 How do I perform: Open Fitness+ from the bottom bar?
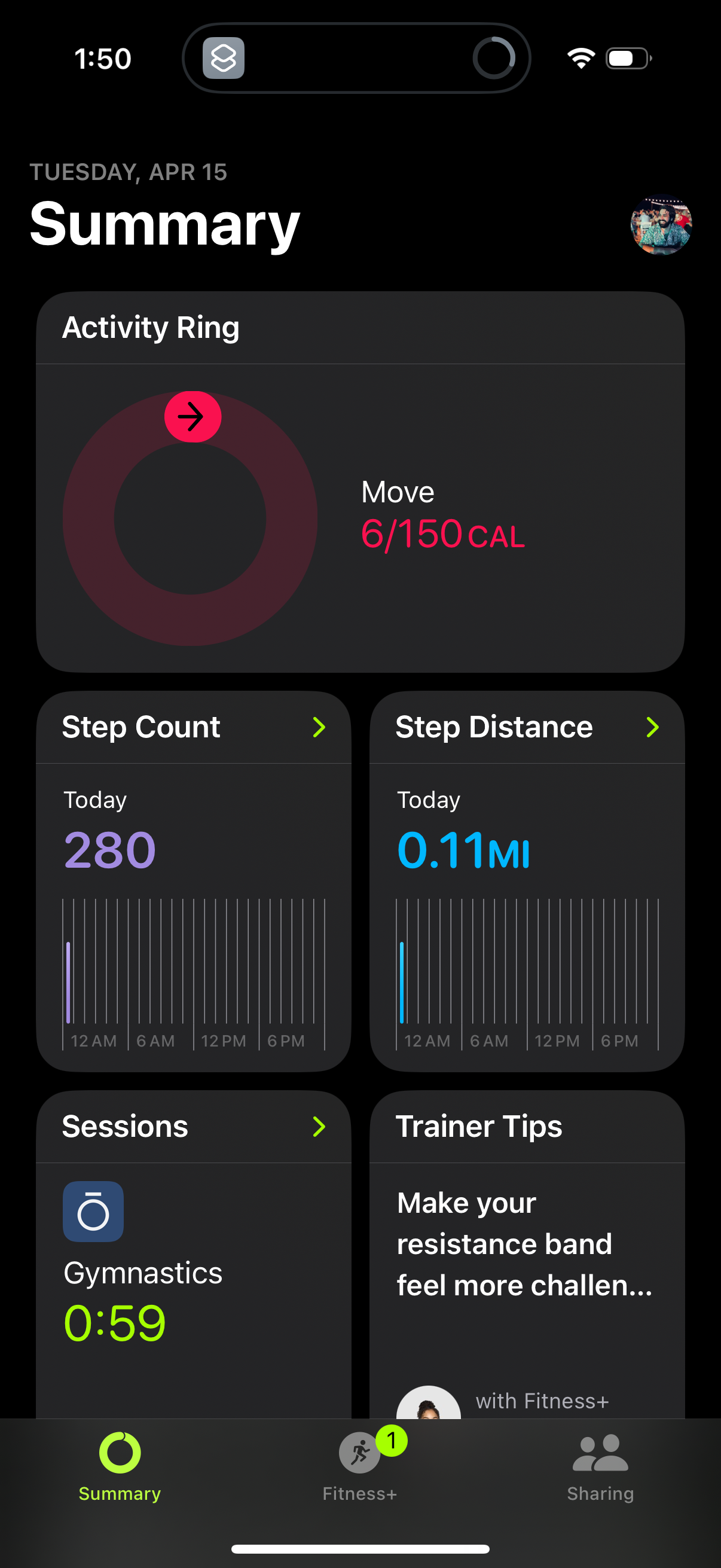[360, 1461]
